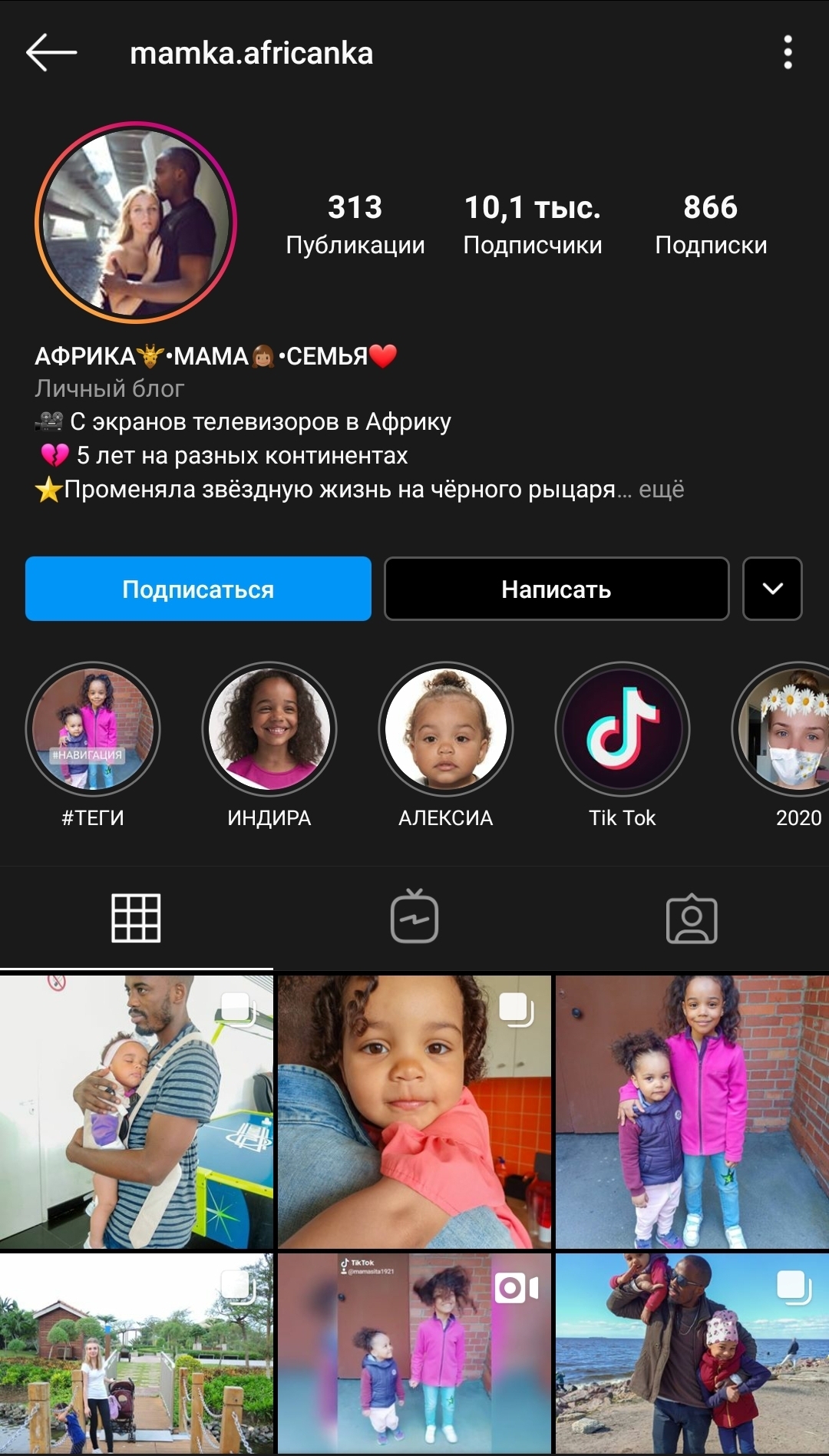Tap Написать to message the profile
This screenshot has width=829, height=1456.
[x=557, y=589]
